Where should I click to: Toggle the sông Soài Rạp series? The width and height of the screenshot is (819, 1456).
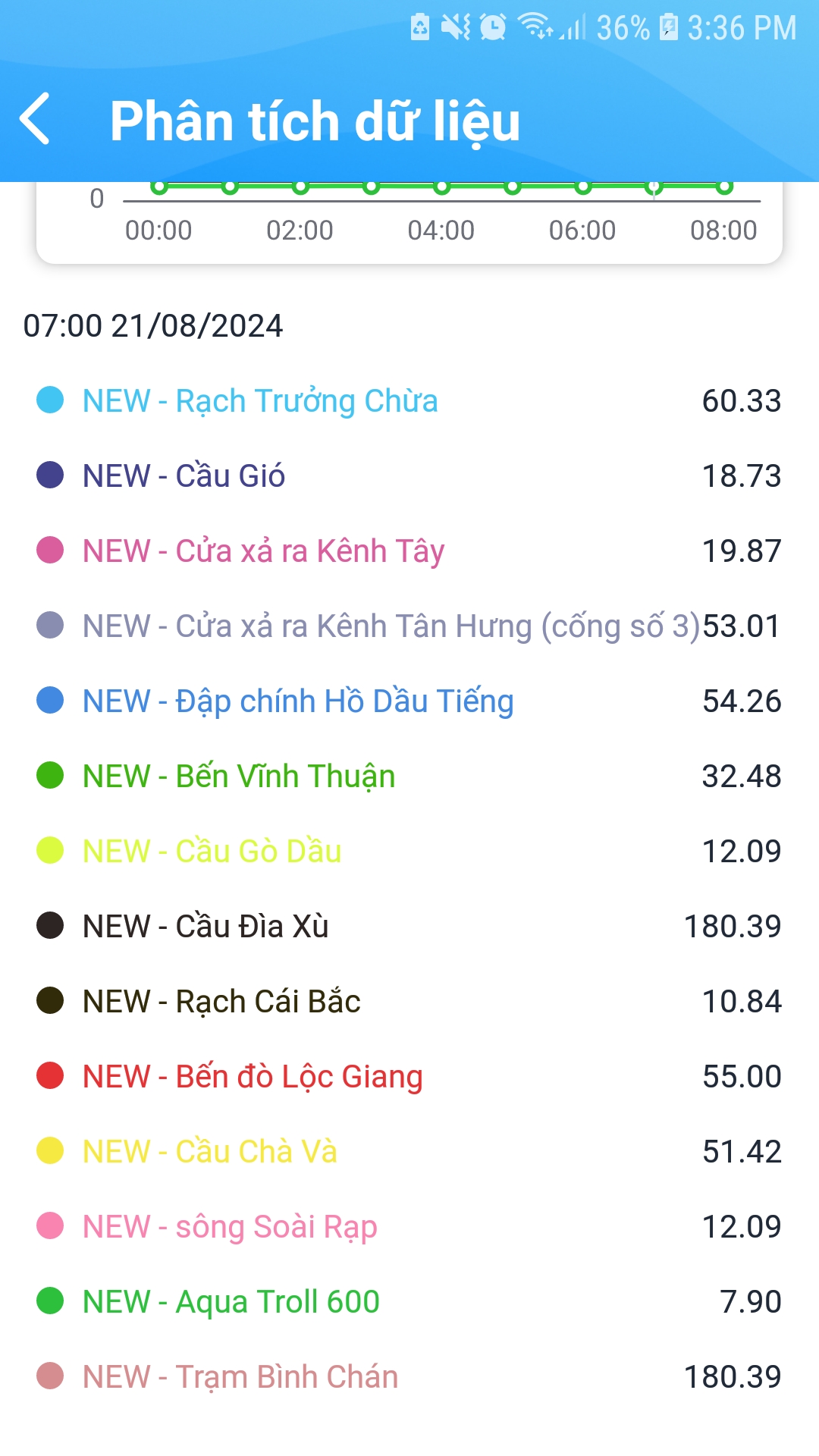[x=409, y=1226]
